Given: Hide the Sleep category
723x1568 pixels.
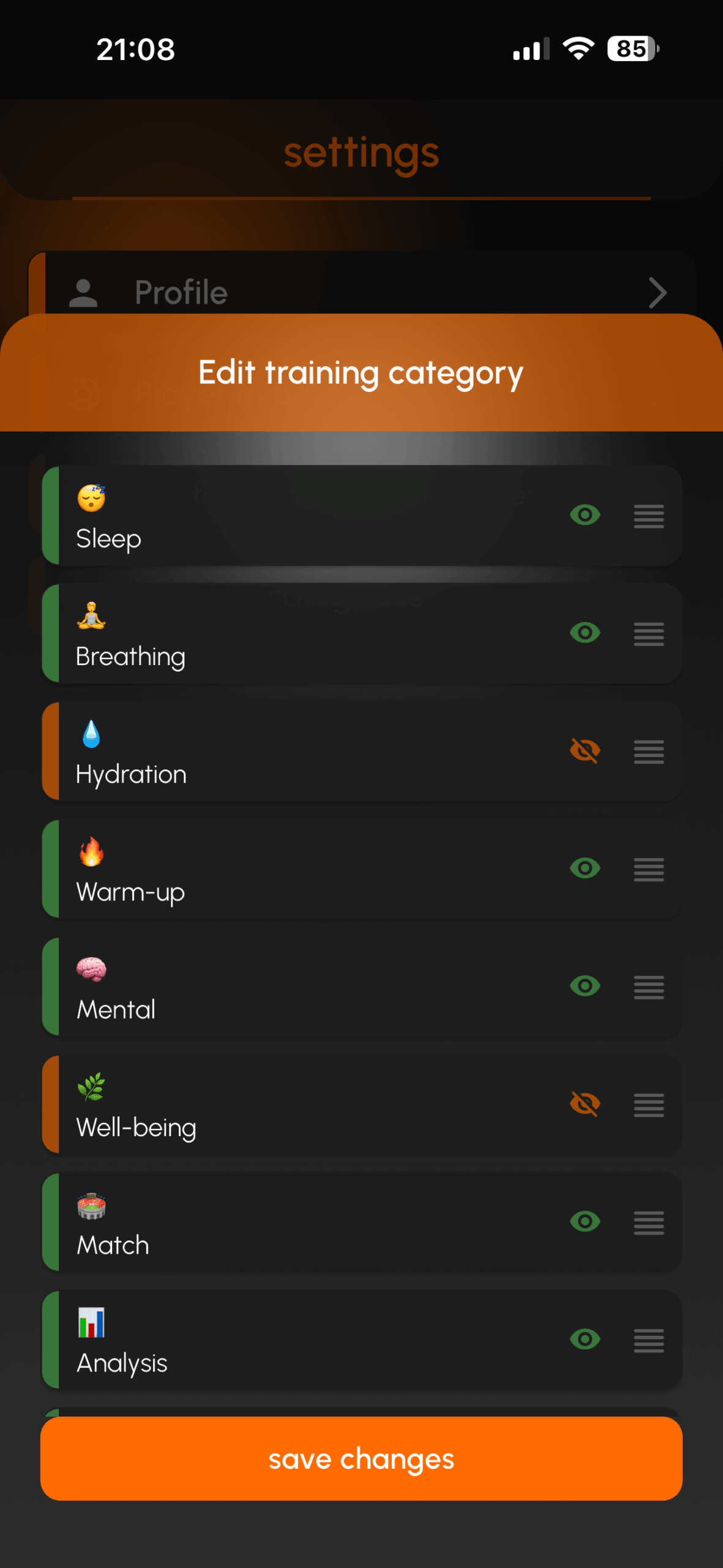Looking at the screenshot, I should click(x=585, y=515).
